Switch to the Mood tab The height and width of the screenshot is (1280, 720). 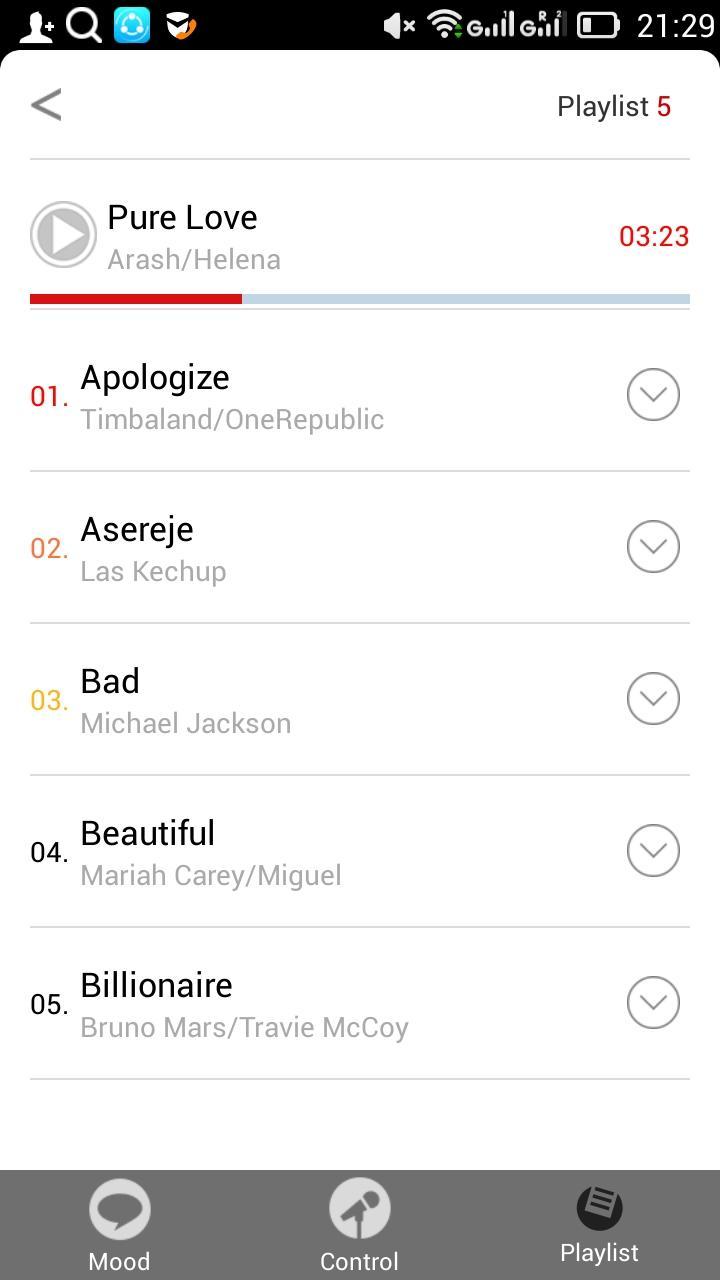tap(119, 1225)
